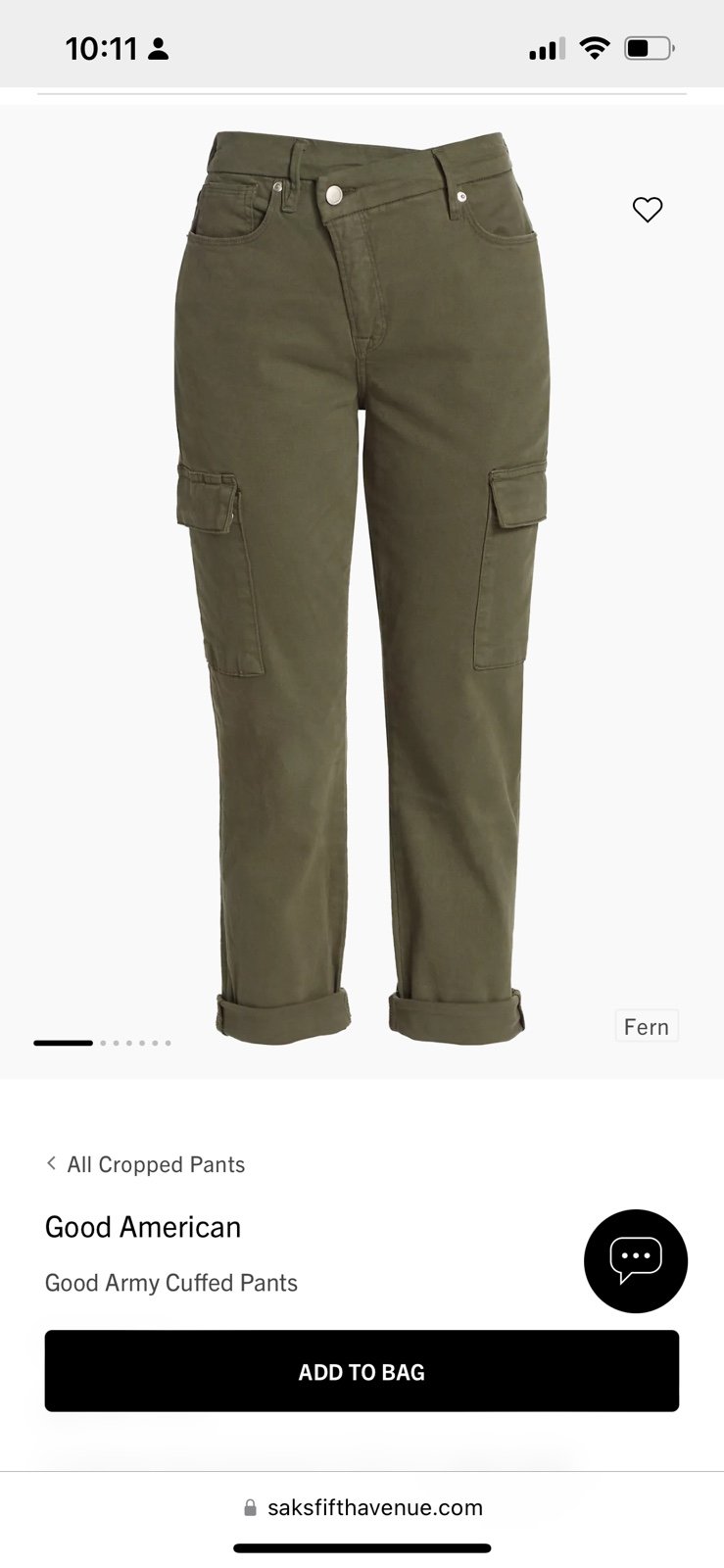This screenshot has height=1568, width=724.
Task: Open the Good American brand page
Action: 143,1227
